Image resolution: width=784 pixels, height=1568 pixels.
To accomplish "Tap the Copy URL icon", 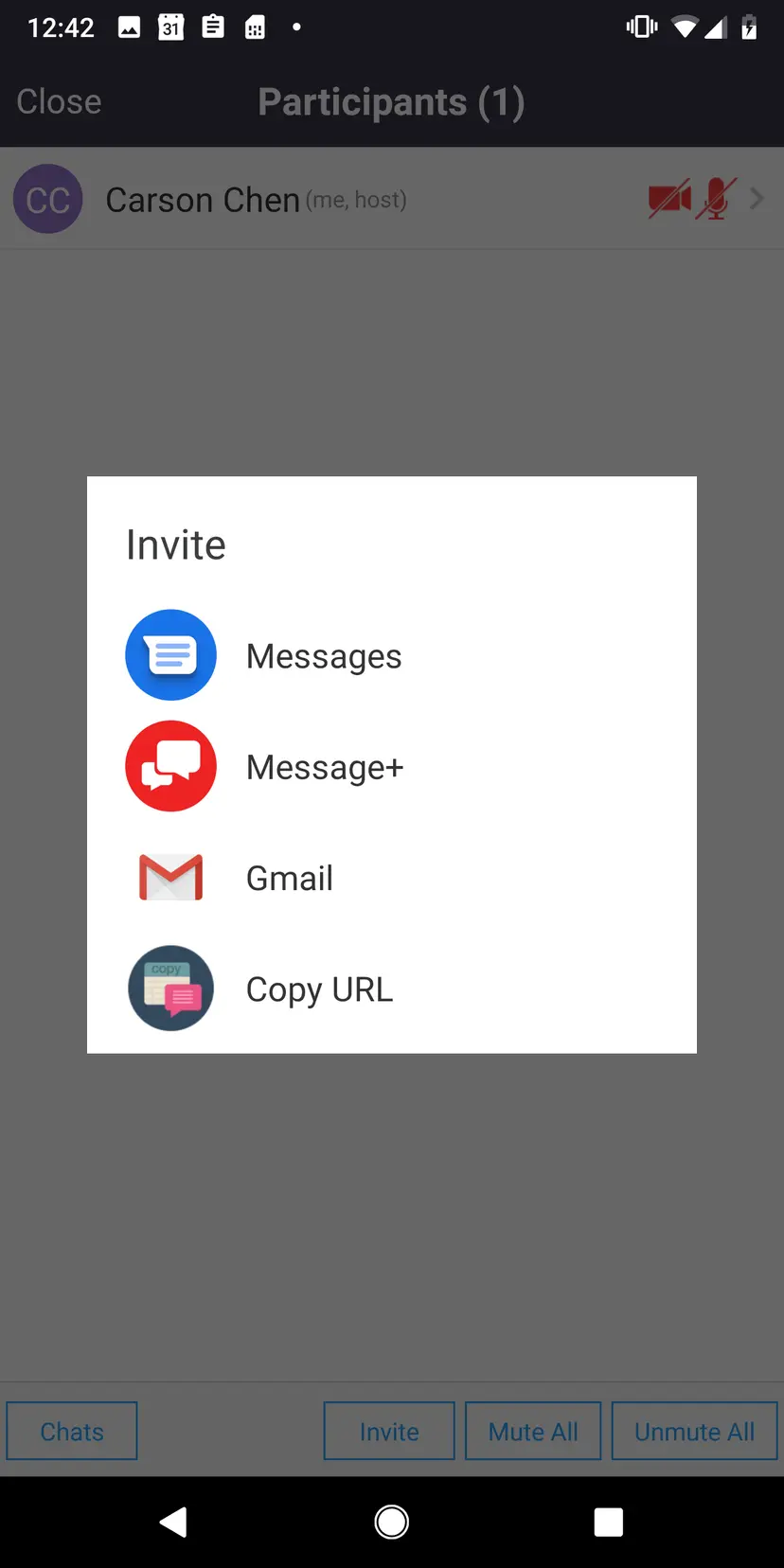I will (170, 988).
